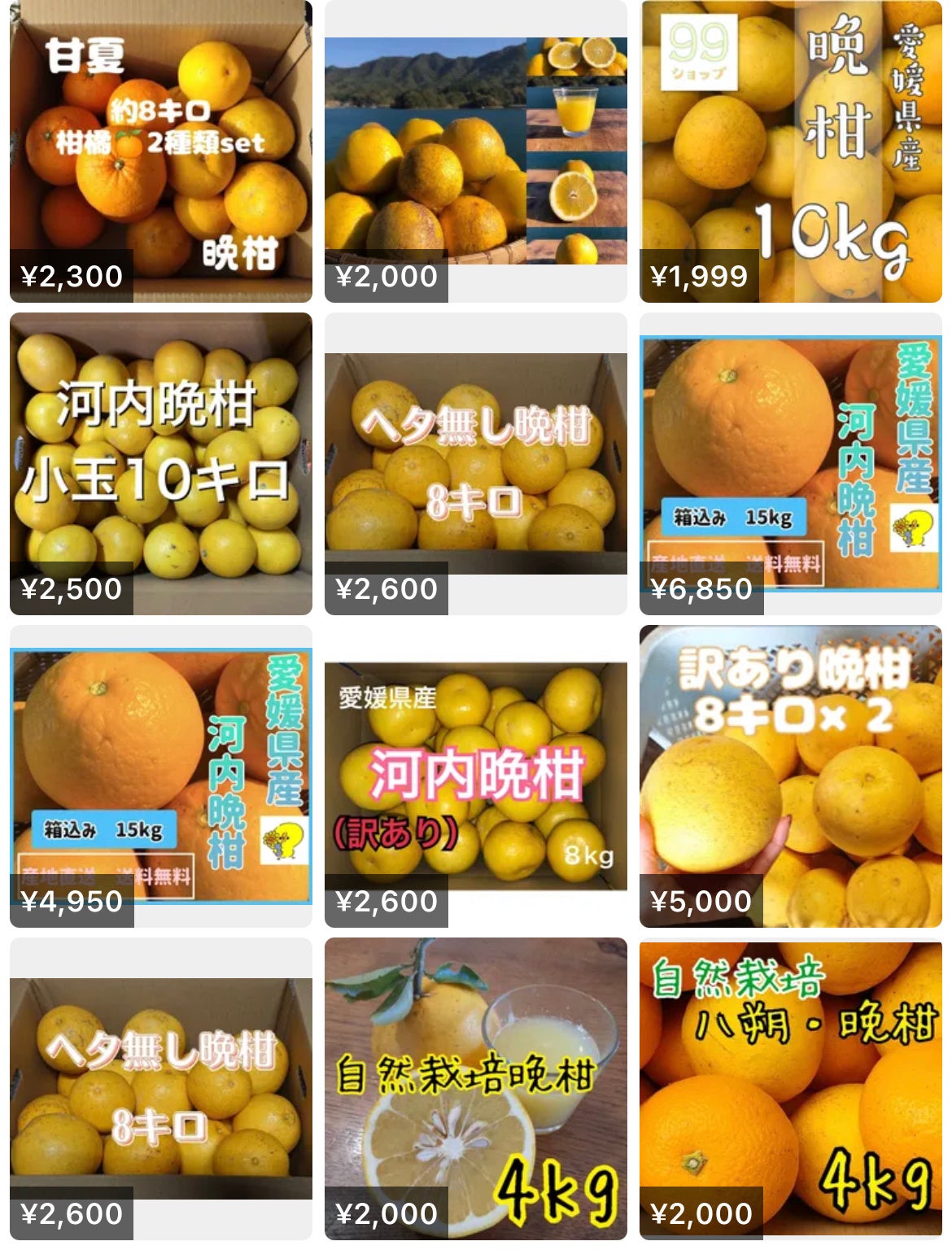Tap the 河内晩柑 15kg listing priced ¥6,850
The height and width of the screenshot is (1250, 952).
pos(790,464)
